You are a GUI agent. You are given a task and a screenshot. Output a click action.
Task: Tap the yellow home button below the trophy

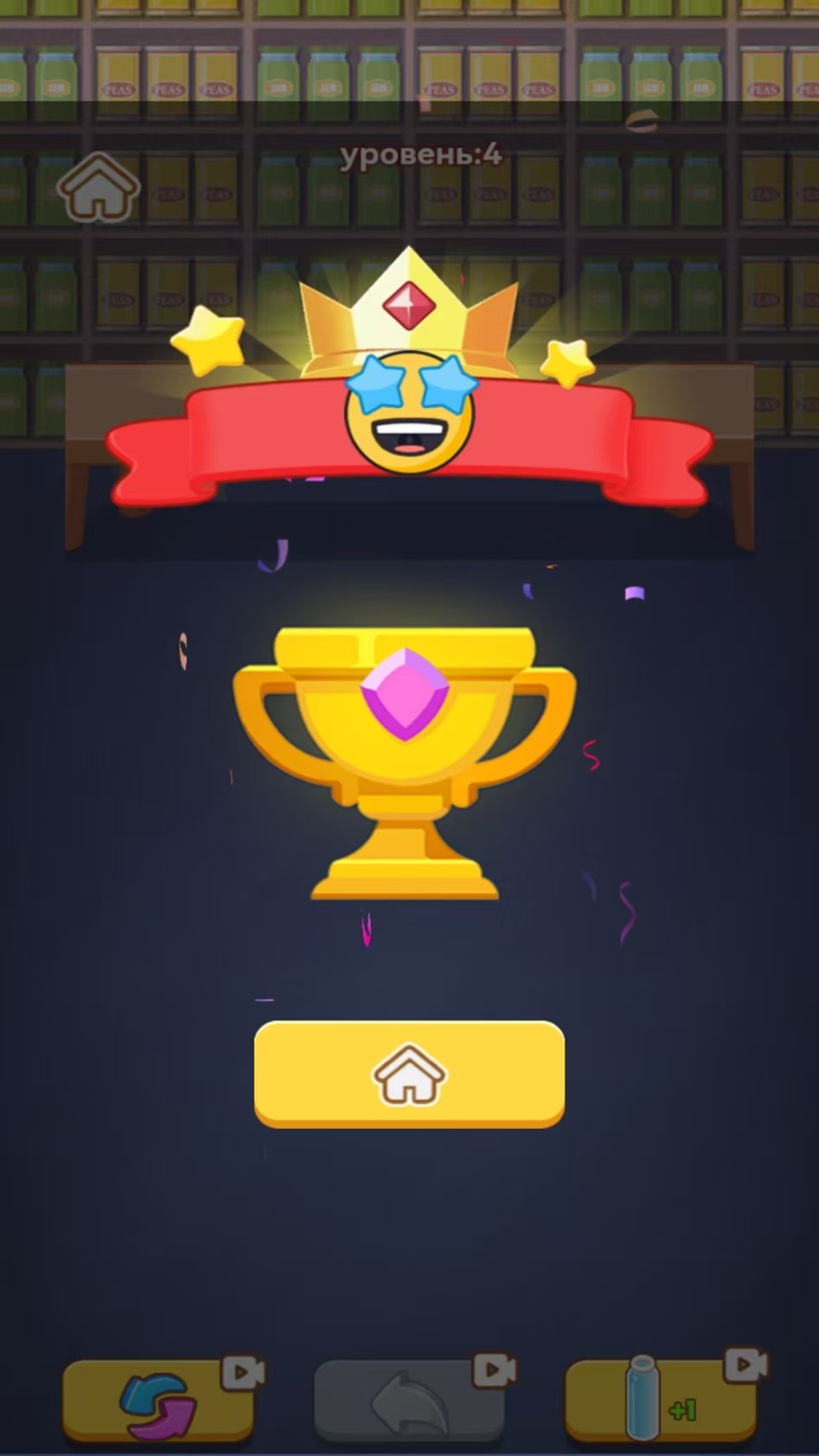click(409, 1074)
